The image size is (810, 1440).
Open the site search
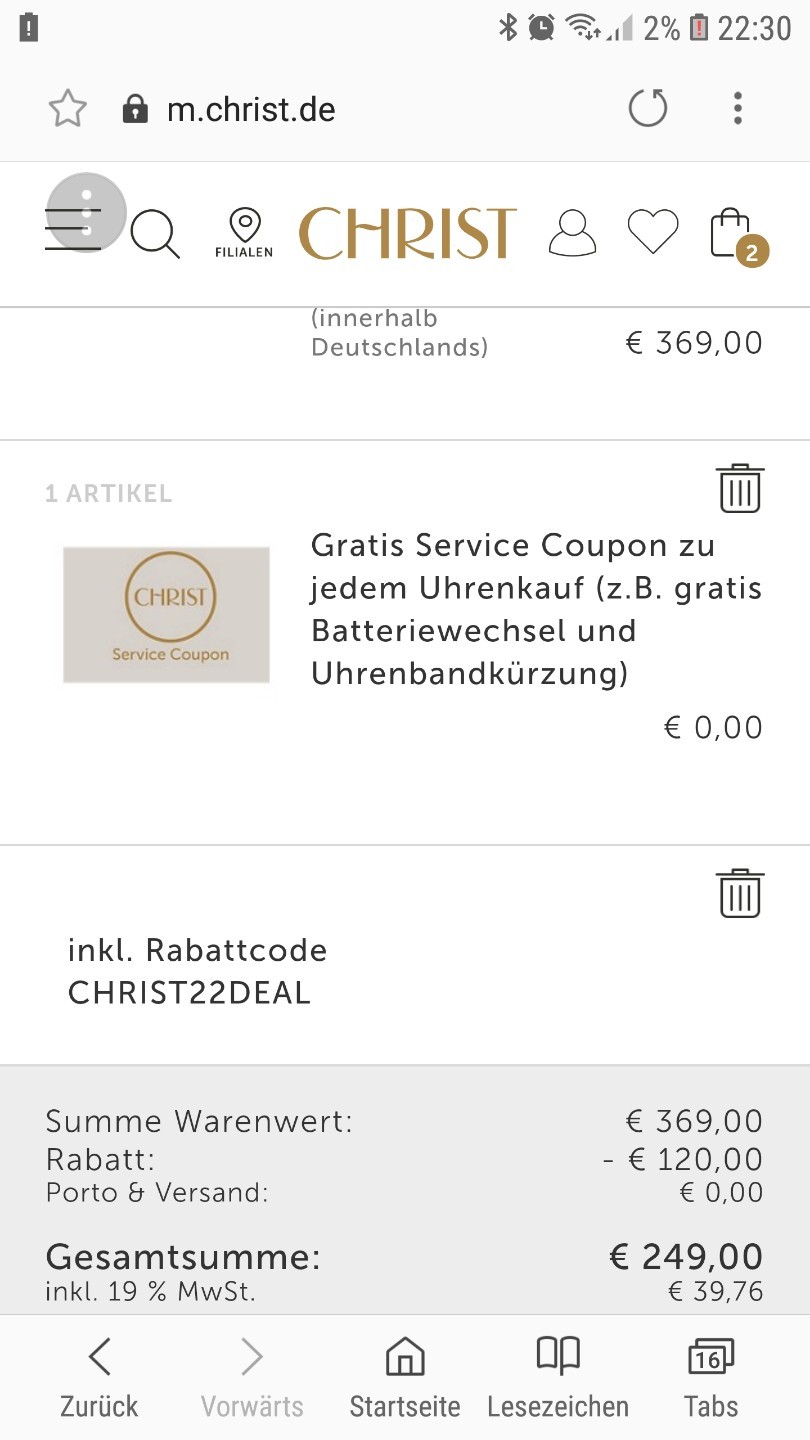coord(155,235)
